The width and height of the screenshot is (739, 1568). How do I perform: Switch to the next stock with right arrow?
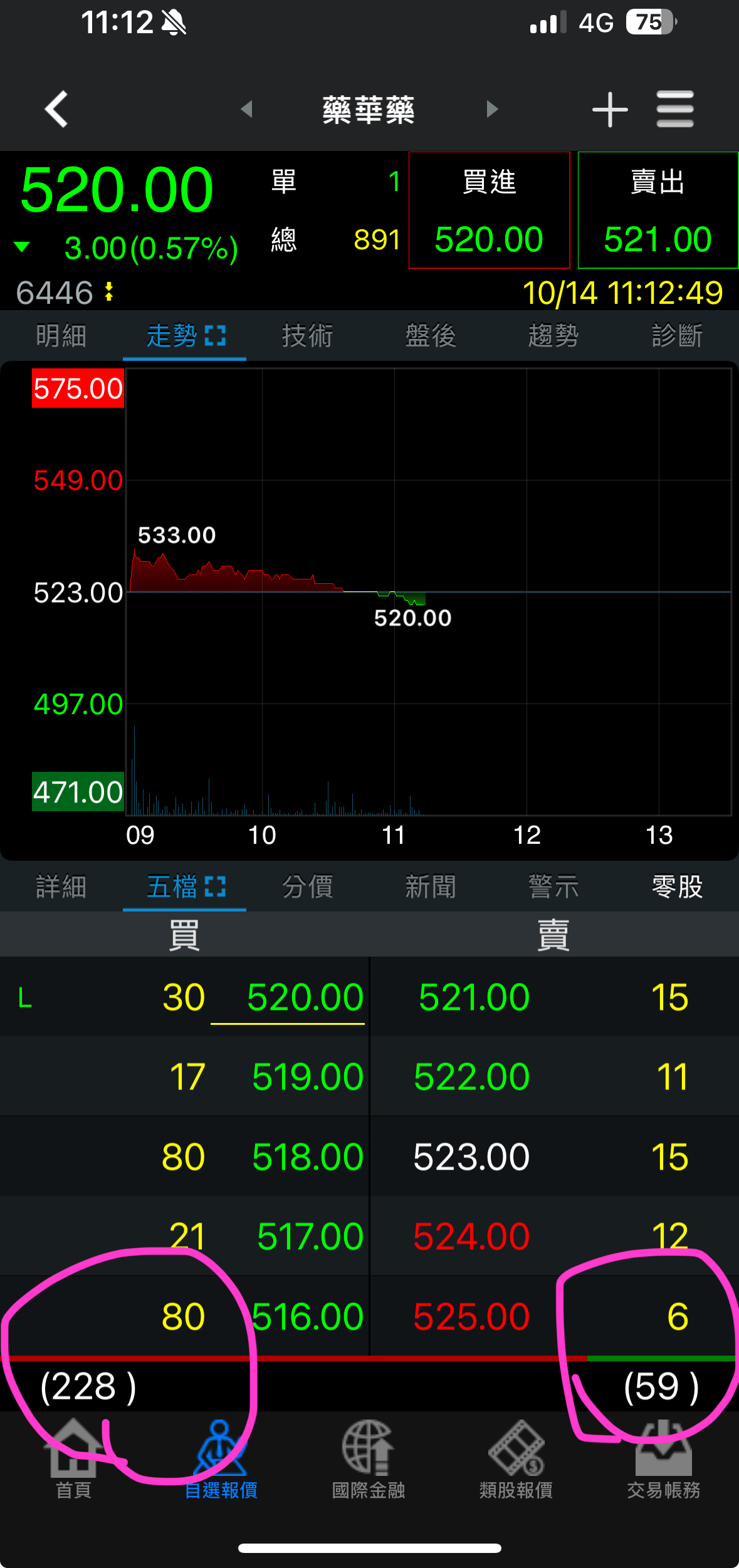[492, 109]
